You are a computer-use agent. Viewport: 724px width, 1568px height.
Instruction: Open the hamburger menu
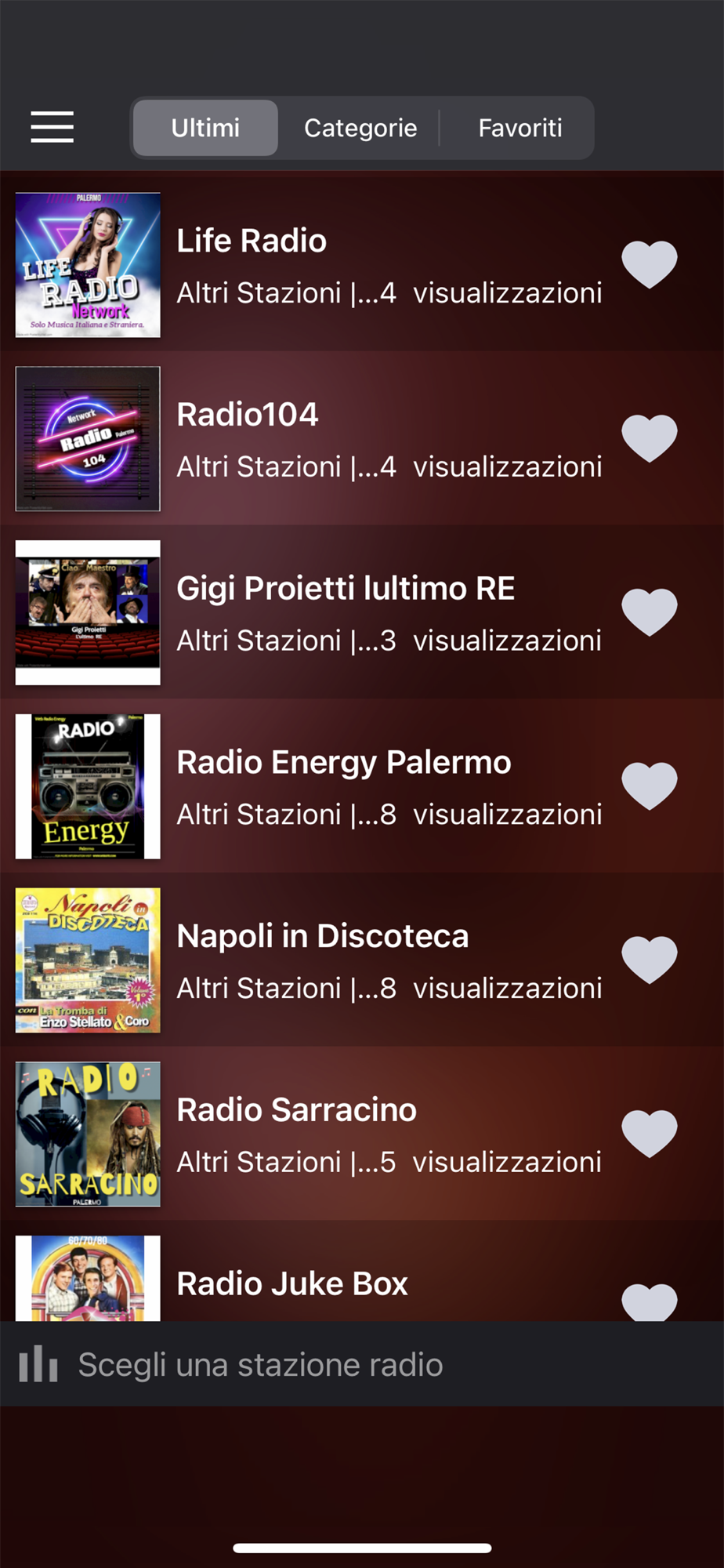(52, 127)
